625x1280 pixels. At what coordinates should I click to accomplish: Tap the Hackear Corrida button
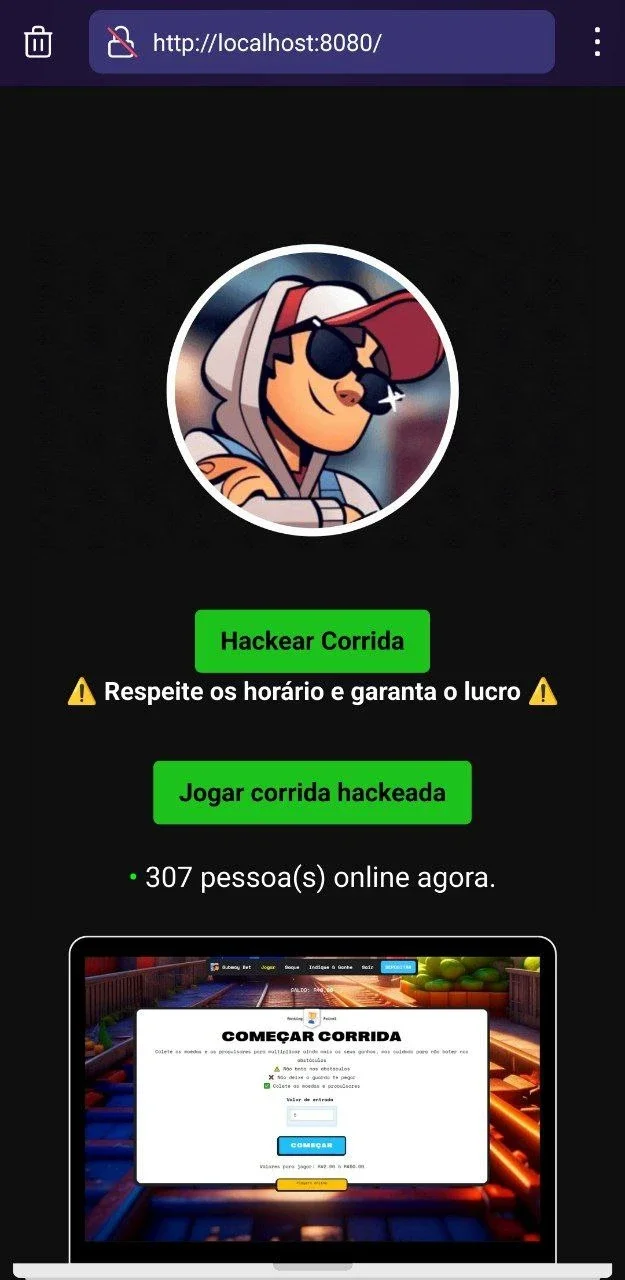312,641
